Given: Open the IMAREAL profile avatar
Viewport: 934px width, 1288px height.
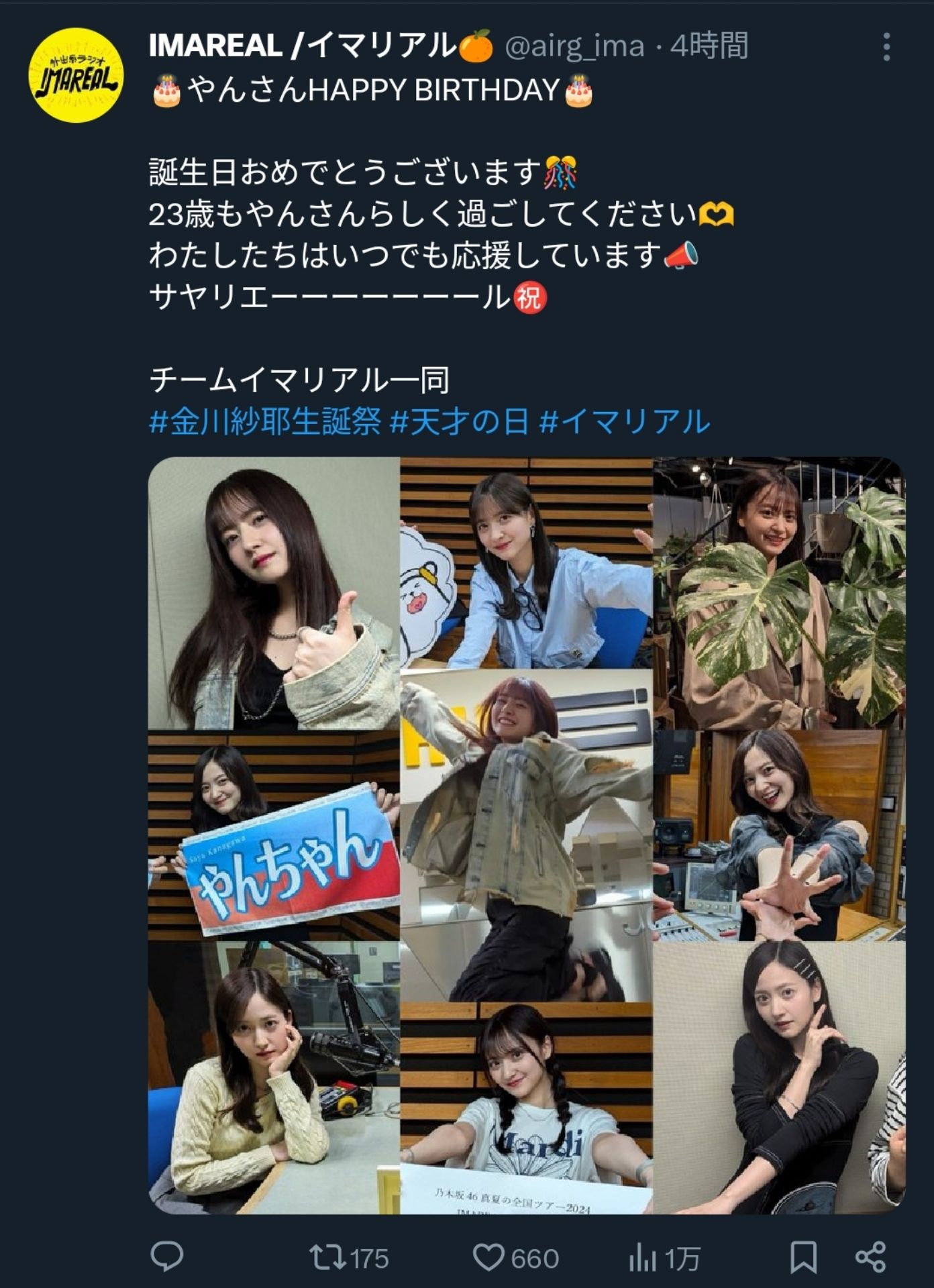Looking at the screenshot, I should point(76,74).
